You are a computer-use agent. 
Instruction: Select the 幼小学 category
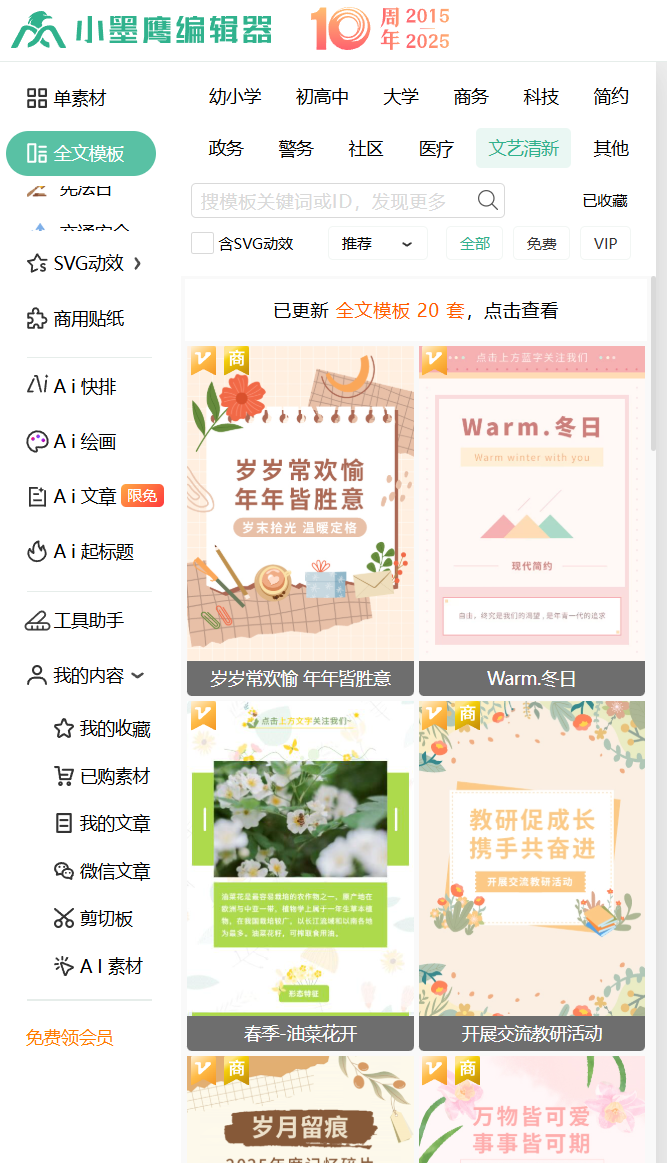tap(235, 97)
